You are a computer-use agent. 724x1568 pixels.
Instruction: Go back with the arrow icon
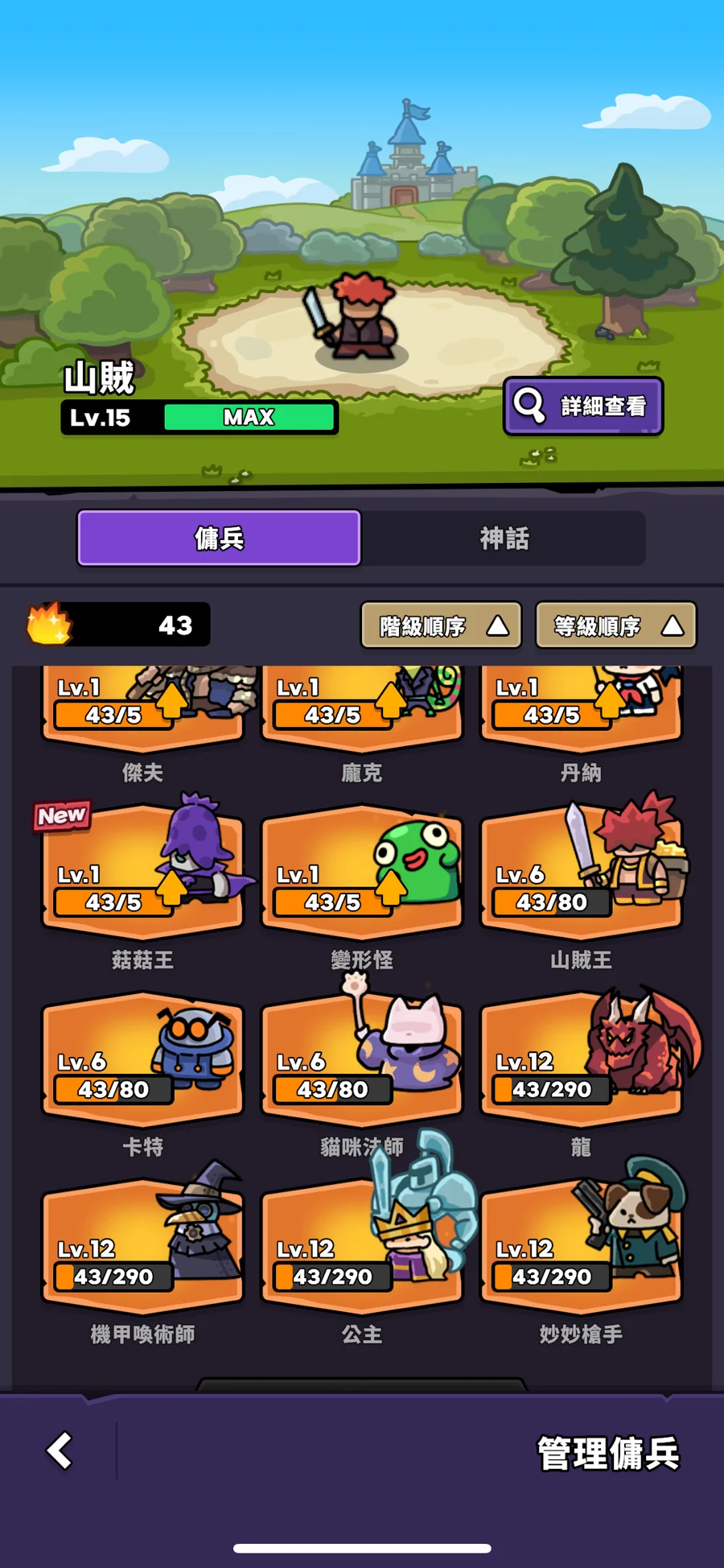click(60, 1450)
